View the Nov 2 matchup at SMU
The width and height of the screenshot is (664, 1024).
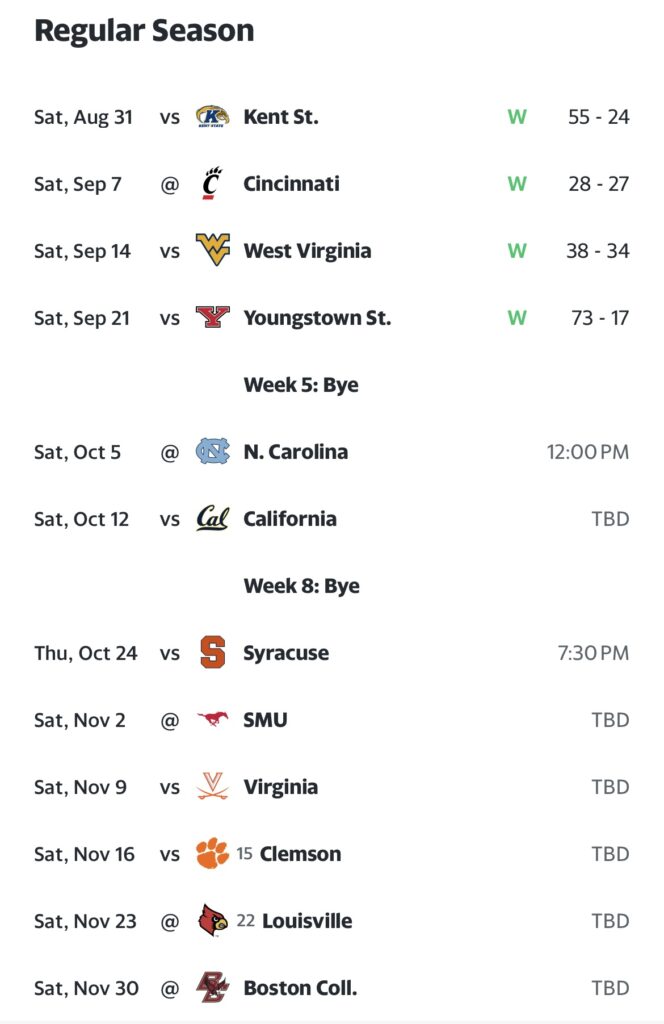click(265, 720)
